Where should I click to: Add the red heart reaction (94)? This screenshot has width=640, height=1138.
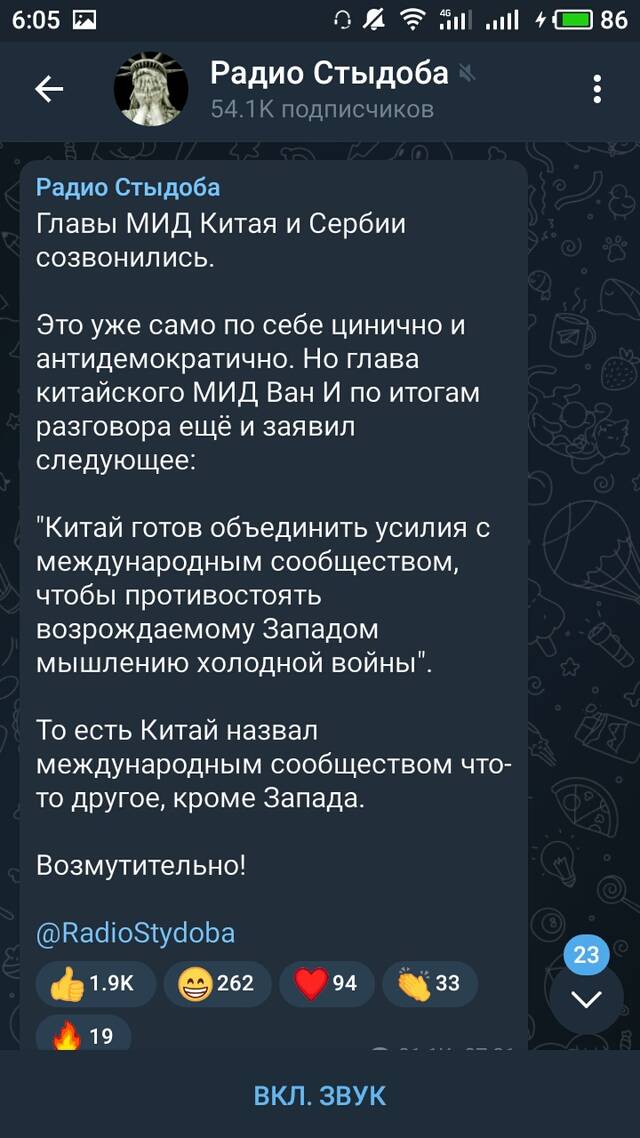click(x=327, y=984)
